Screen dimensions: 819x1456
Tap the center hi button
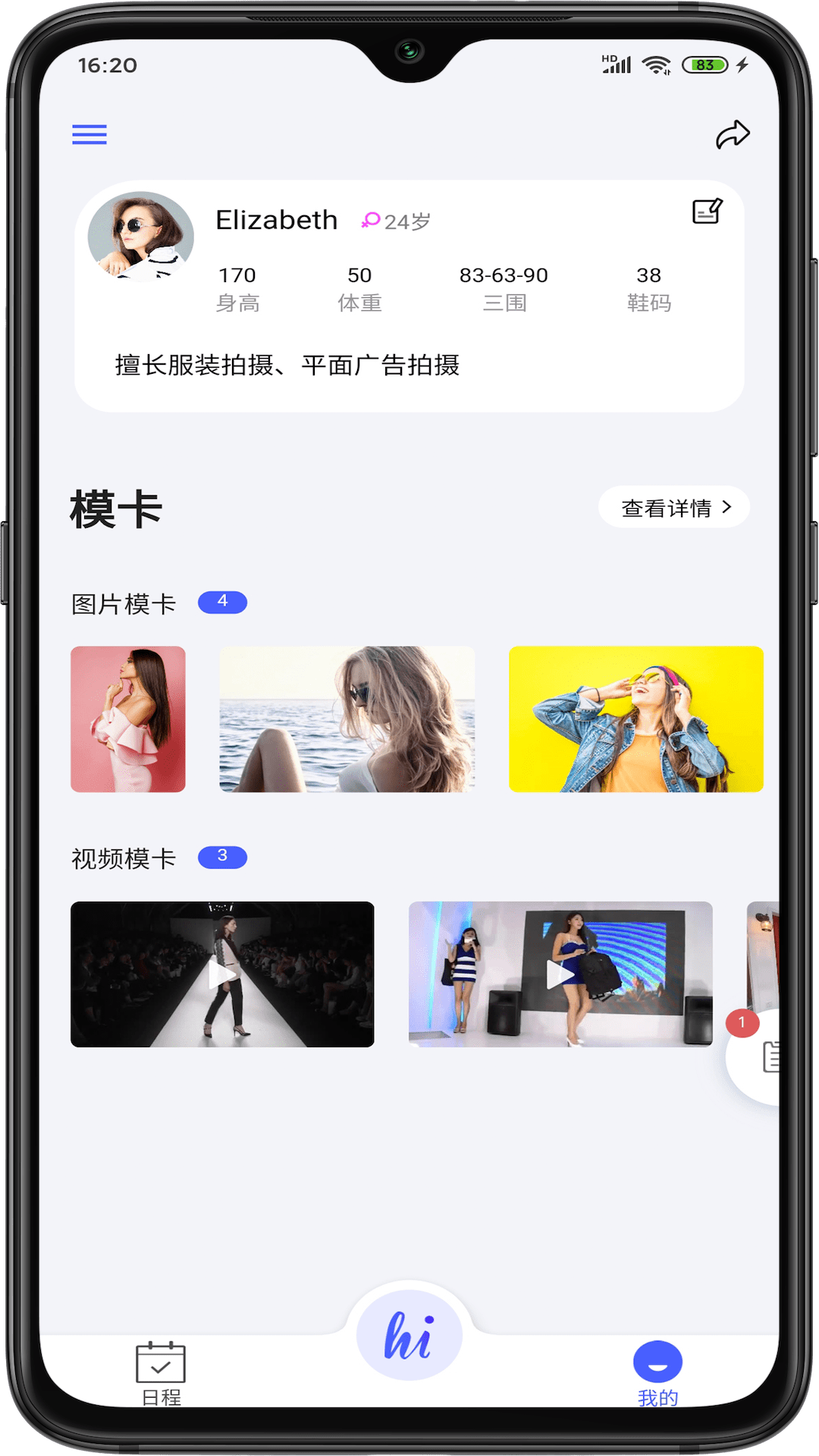tap(409, 1336)
